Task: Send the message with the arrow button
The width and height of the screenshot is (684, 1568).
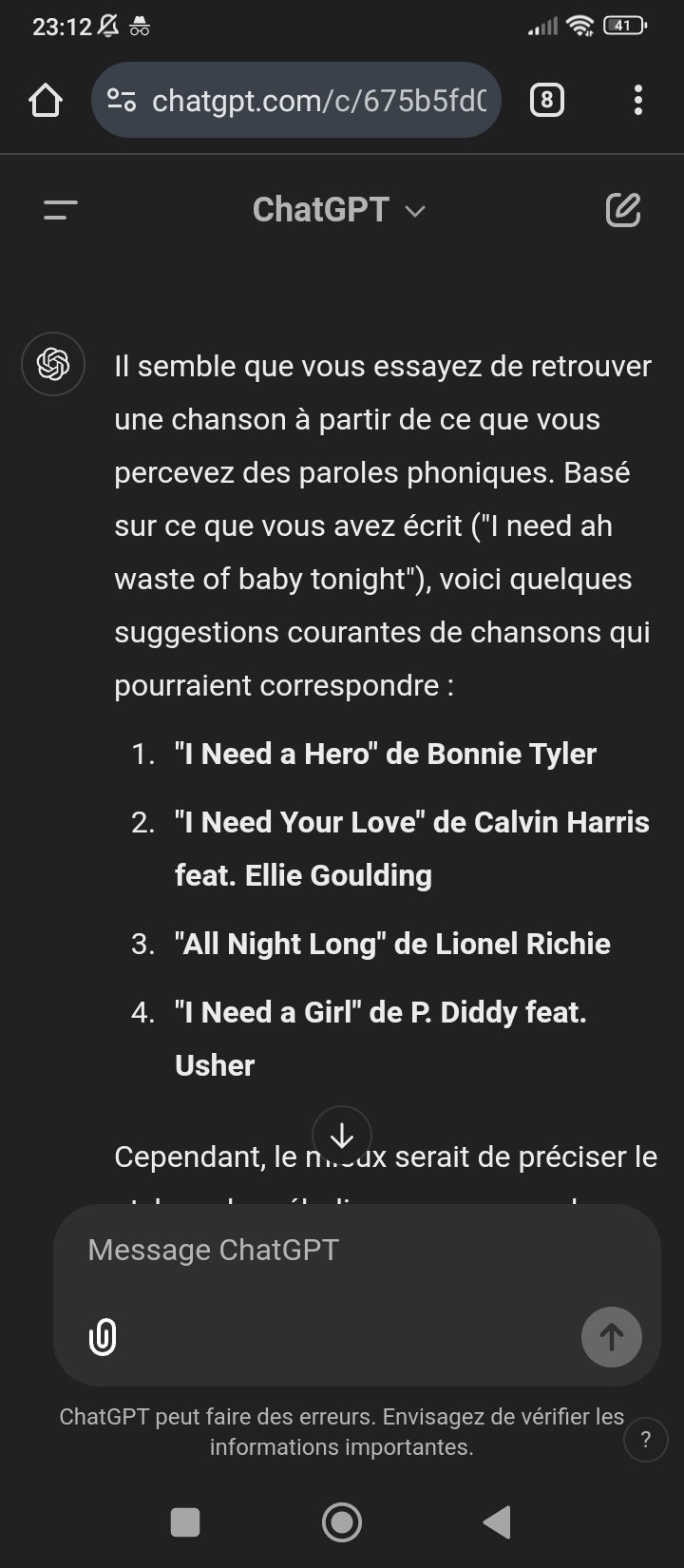Action: [611, 1337]
